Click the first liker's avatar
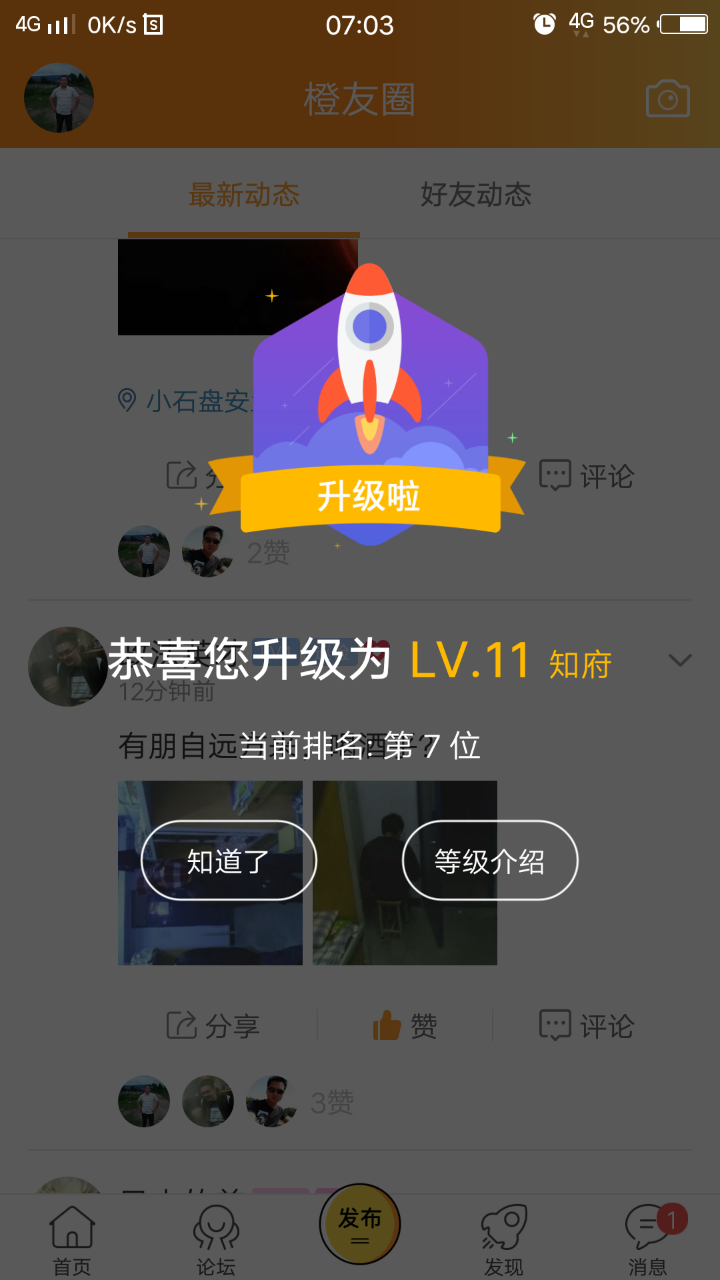 143,550
